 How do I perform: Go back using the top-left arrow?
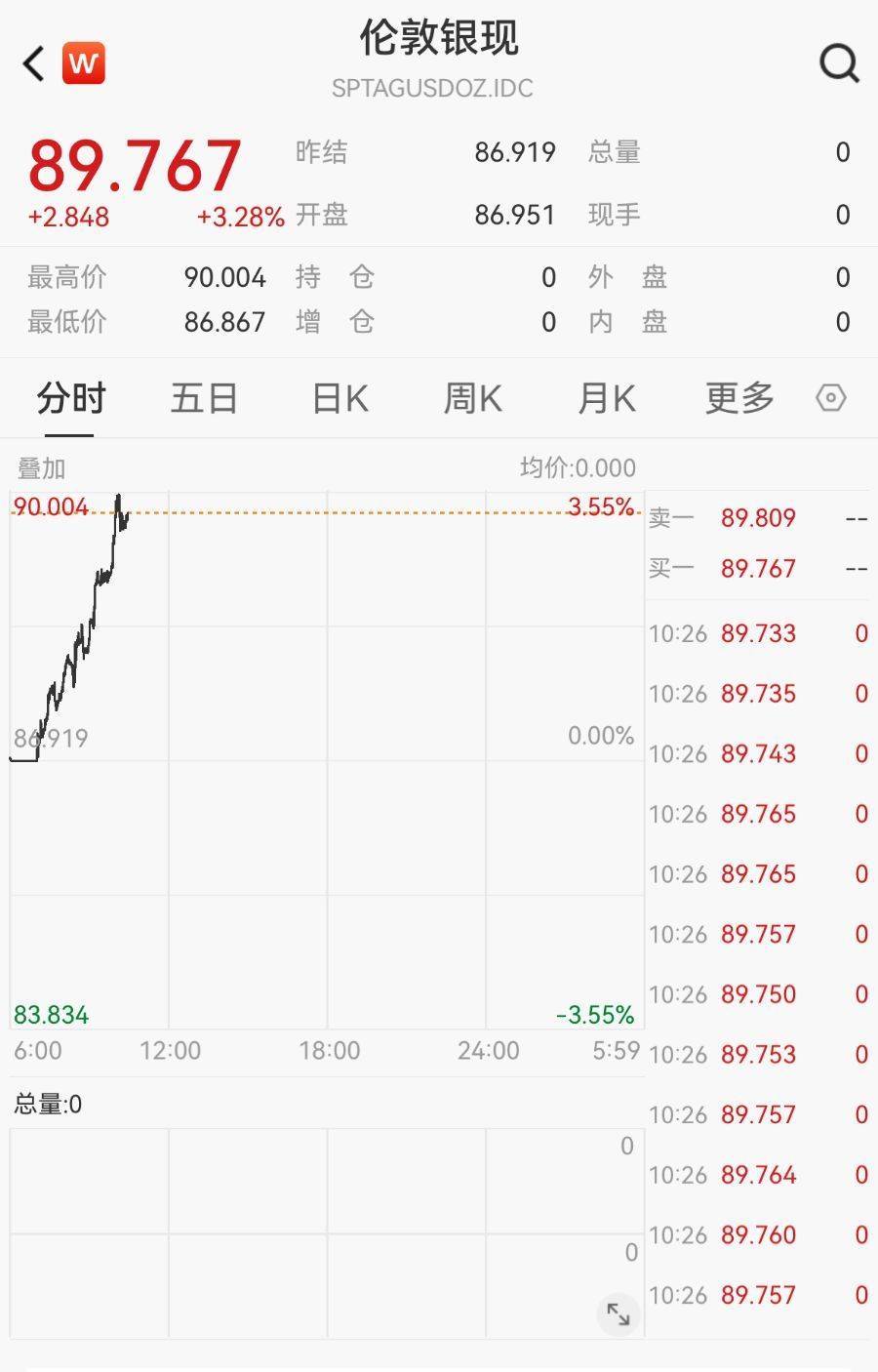34,64
